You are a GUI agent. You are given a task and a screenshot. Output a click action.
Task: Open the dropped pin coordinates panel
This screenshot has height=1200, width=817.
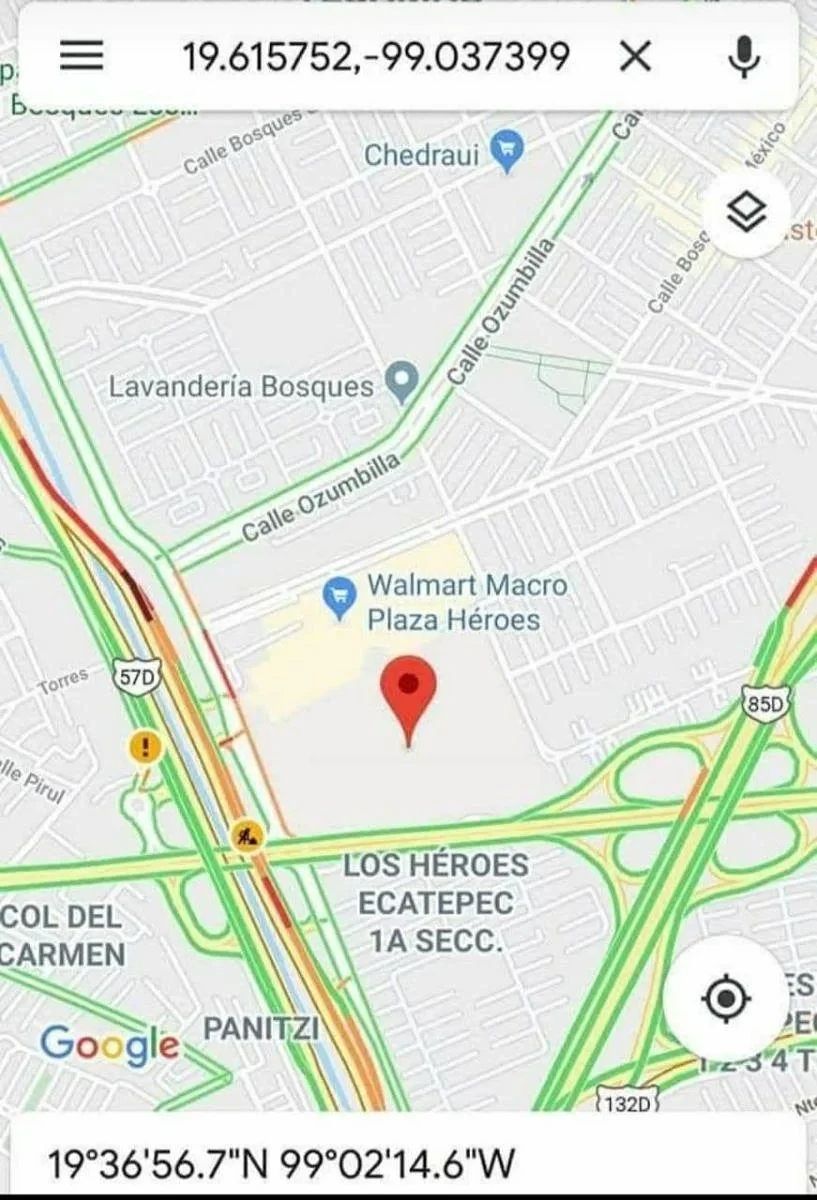coord(283,1162)
